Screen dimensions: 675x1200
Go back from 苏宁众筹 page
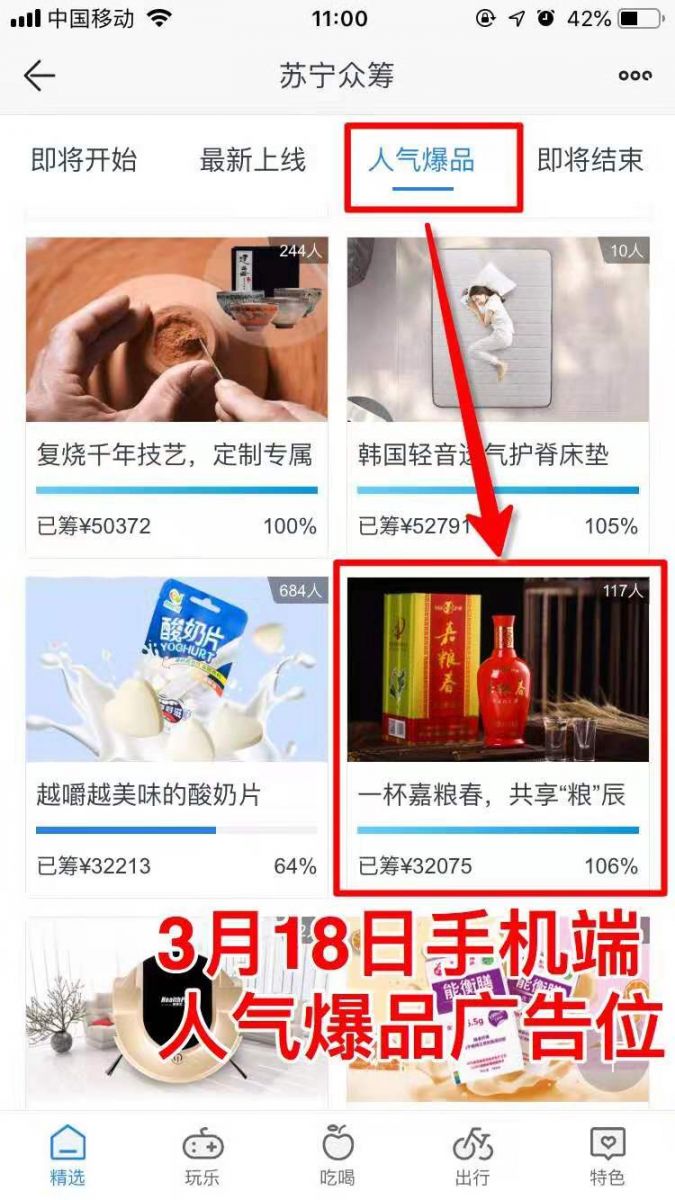coord(39,76)
